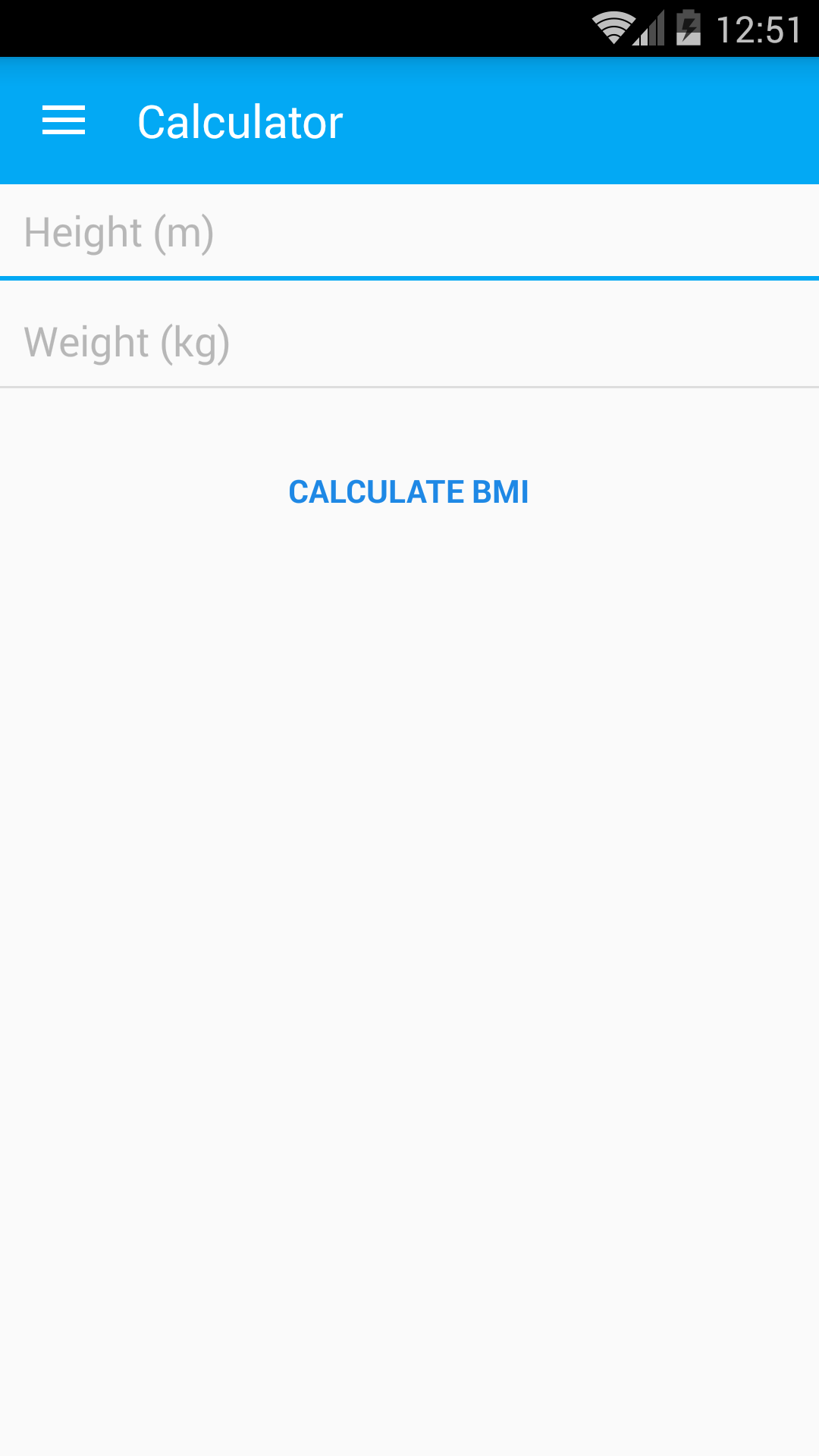Tap CALCULATE BMI to compute result

409,491
